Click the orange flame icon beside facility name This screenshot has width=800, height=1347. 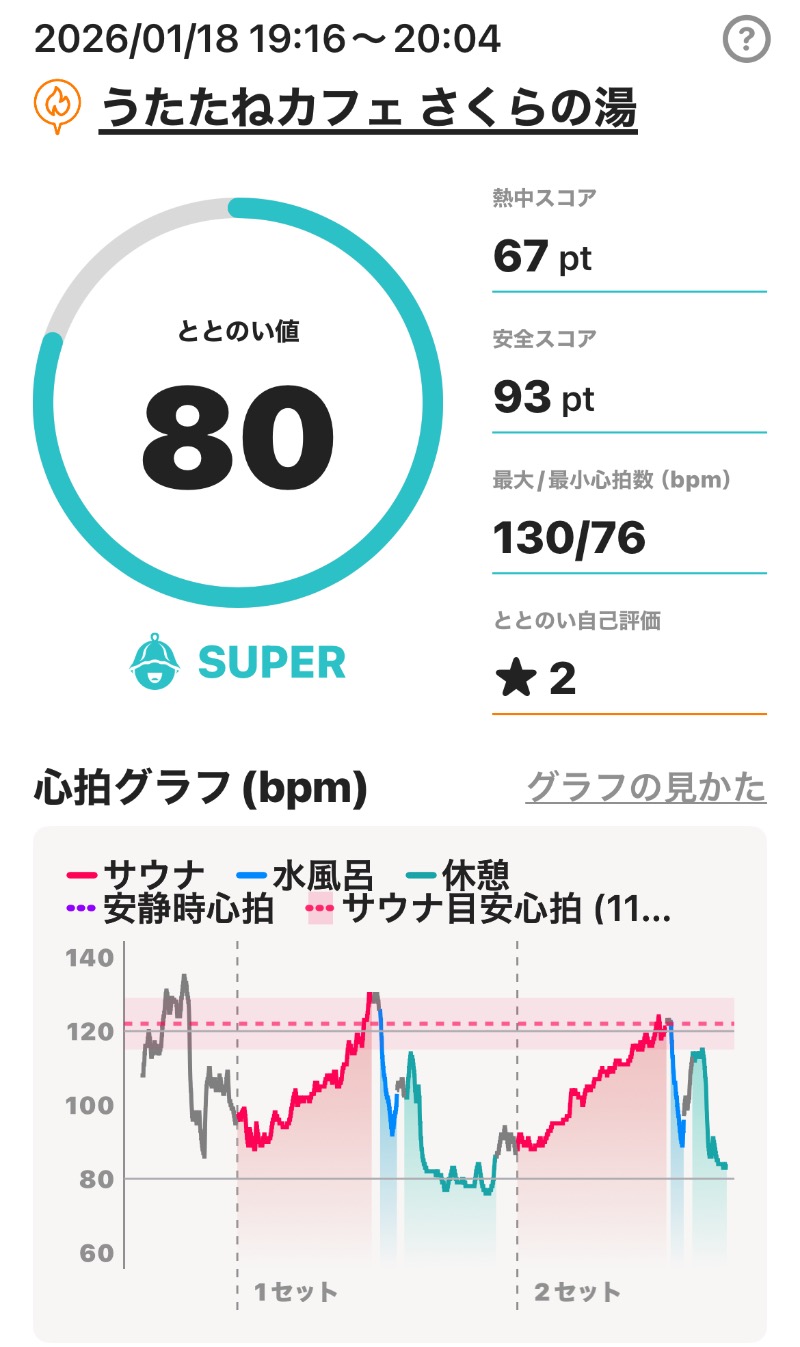coord(58,104)
